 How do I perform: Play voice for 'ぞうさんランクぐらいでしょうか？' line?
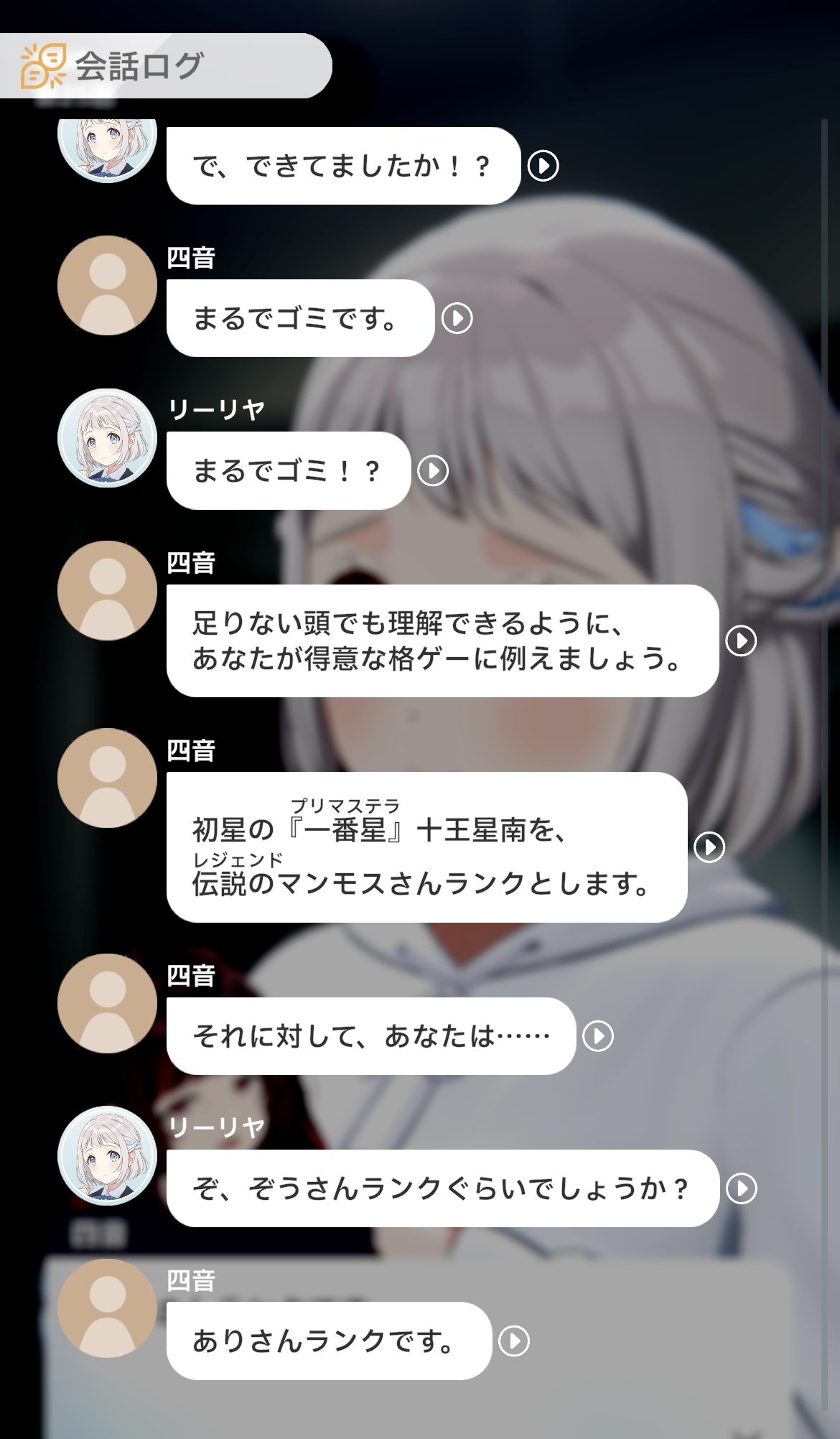742,1188
